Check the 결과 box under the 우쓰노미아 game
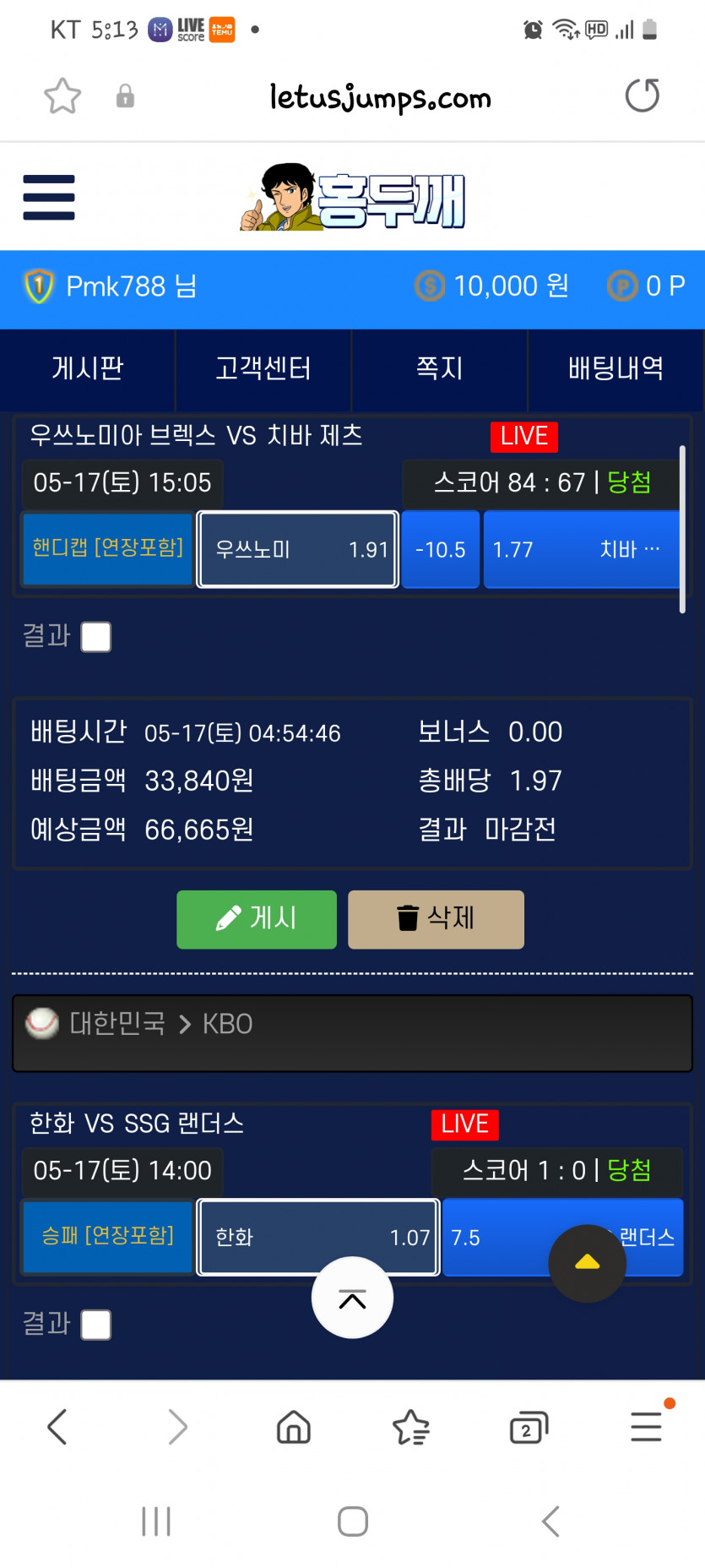This screenshot has width=705, height=1568. pos(96,637)
